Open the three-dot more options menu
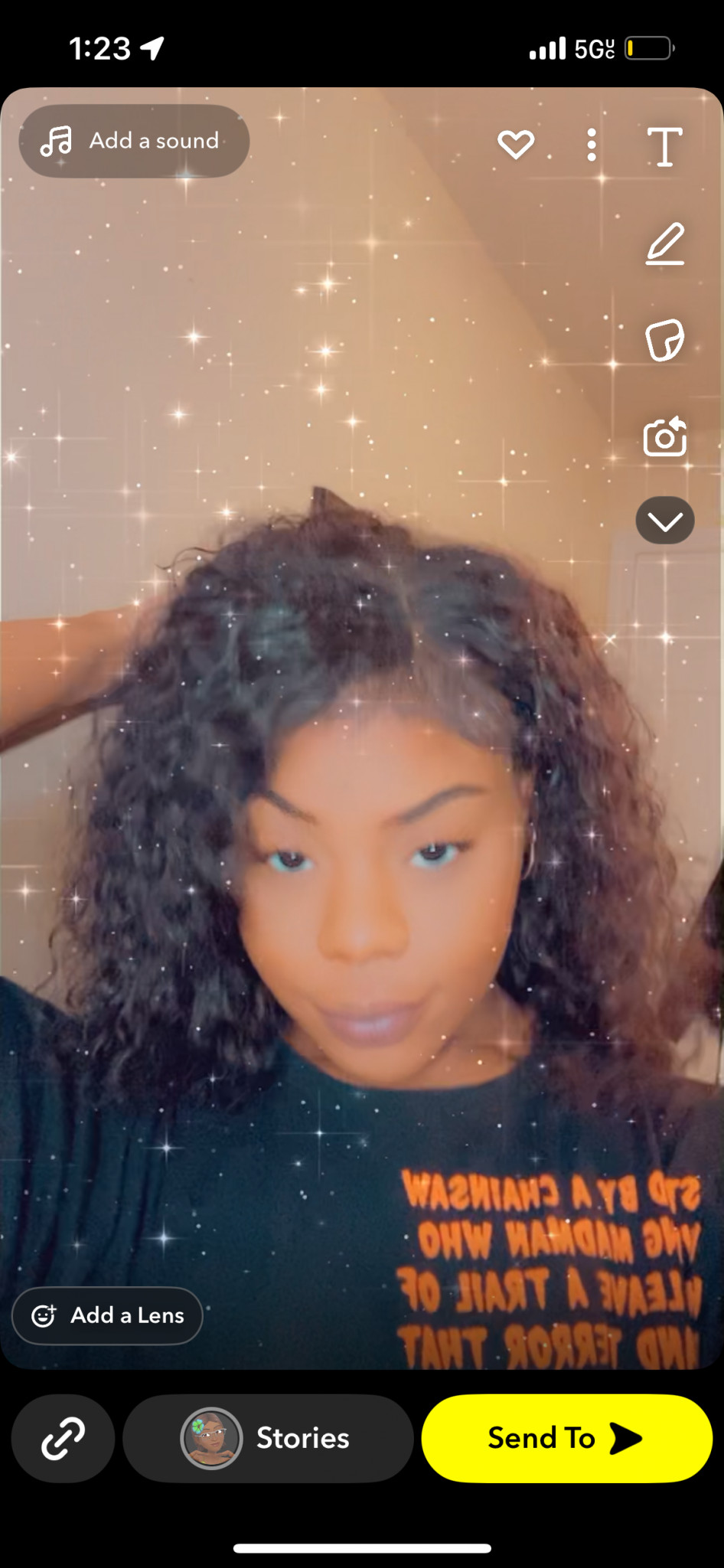Image resolution: width=724 pixels, height=1568 pixels. pyautogui.click(x=591, y=145)
